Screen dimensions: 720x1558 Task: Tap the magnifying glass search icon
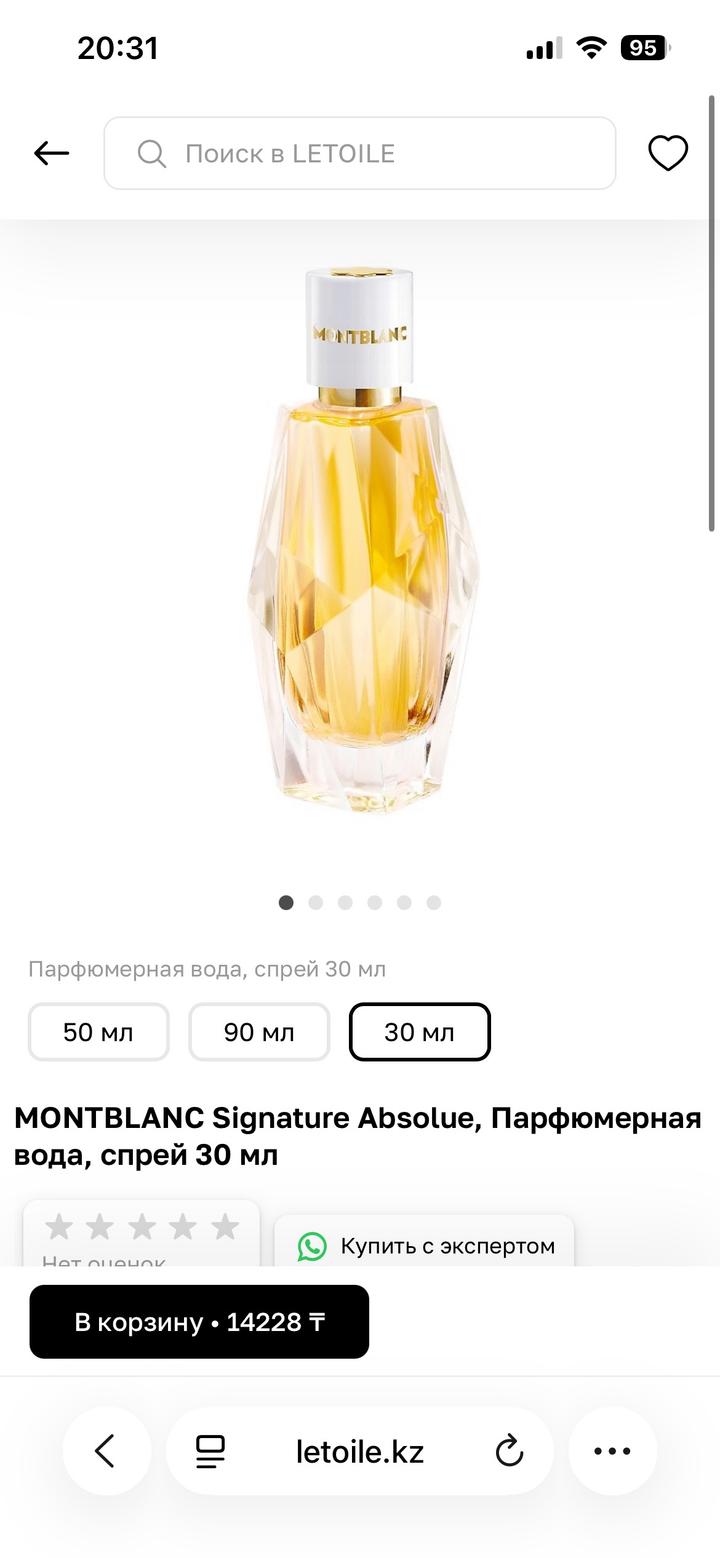151,153
